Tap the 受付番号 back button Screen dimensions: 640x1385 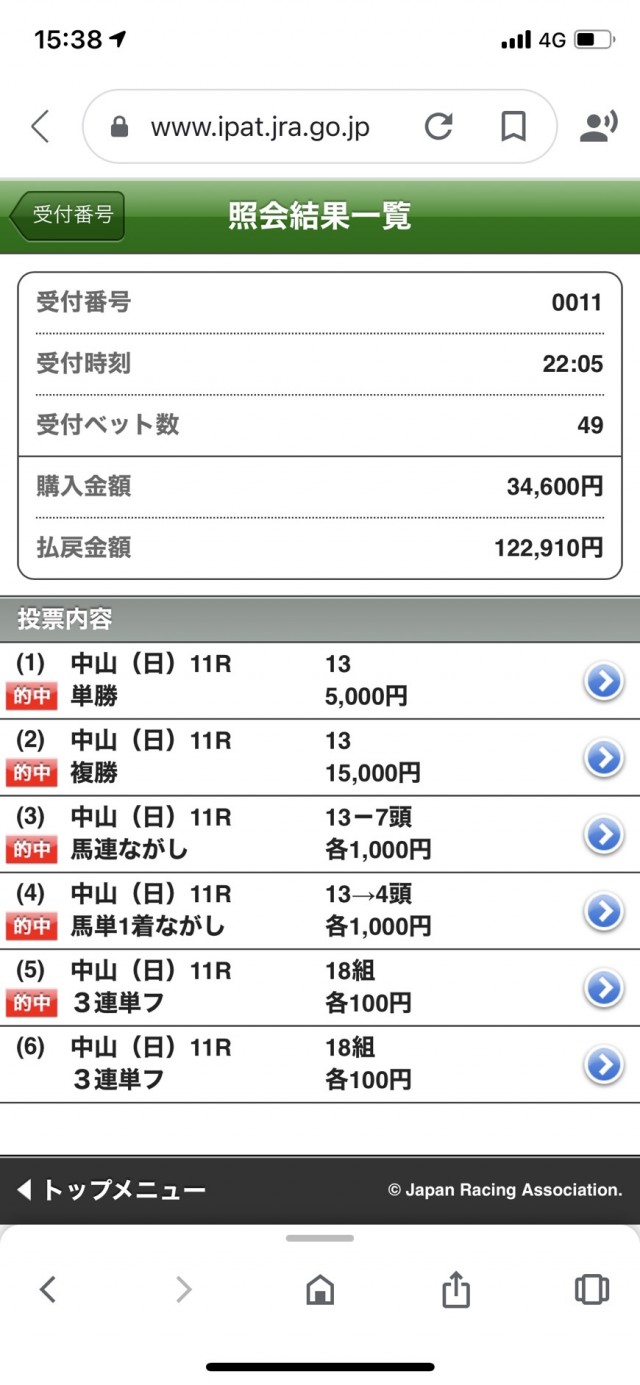[68, 216]
